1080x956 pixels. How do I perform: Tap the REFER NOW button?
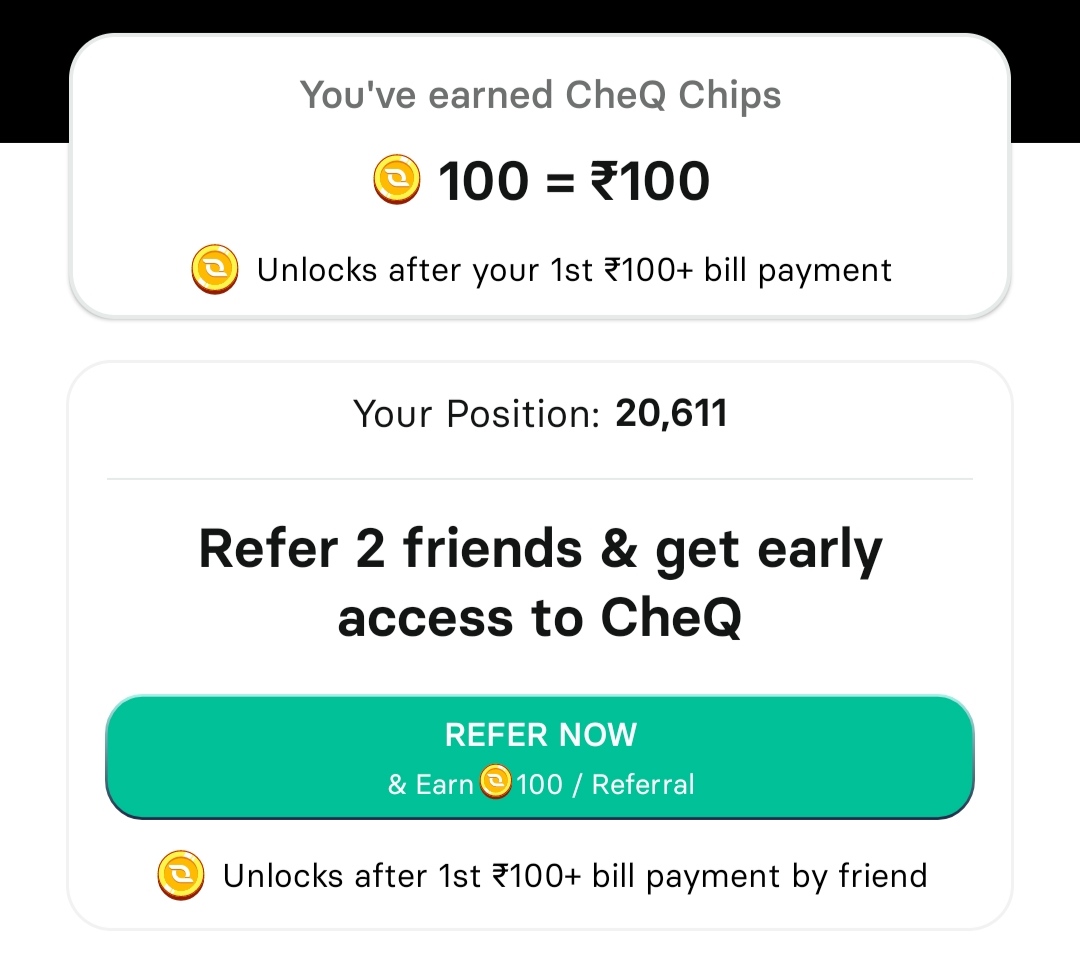pos(540,757)
